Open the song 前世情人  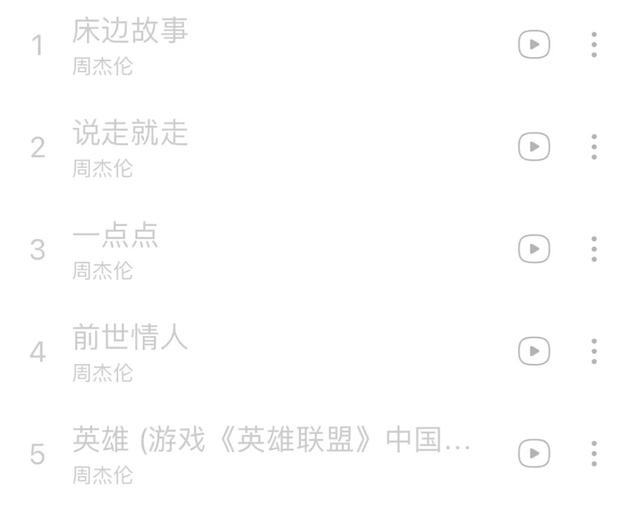coord(130,338)
